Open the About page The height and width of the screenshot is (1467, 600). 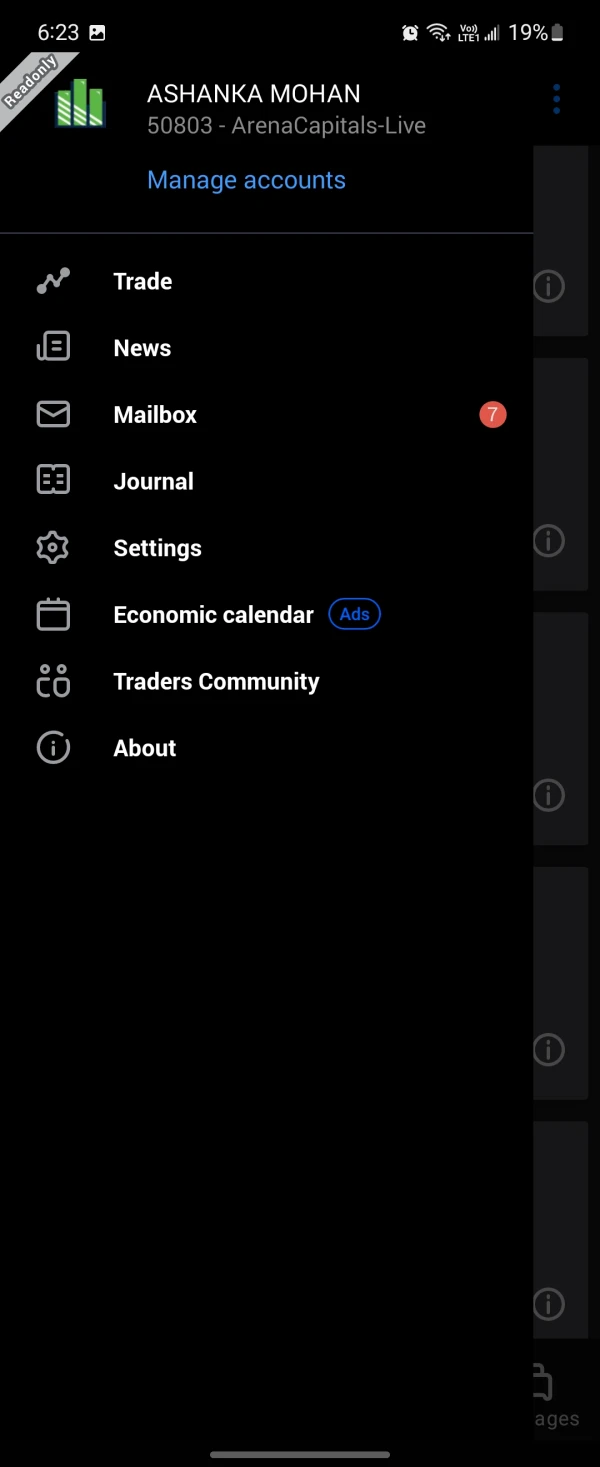pyautogui.click(x=144, y=748)
